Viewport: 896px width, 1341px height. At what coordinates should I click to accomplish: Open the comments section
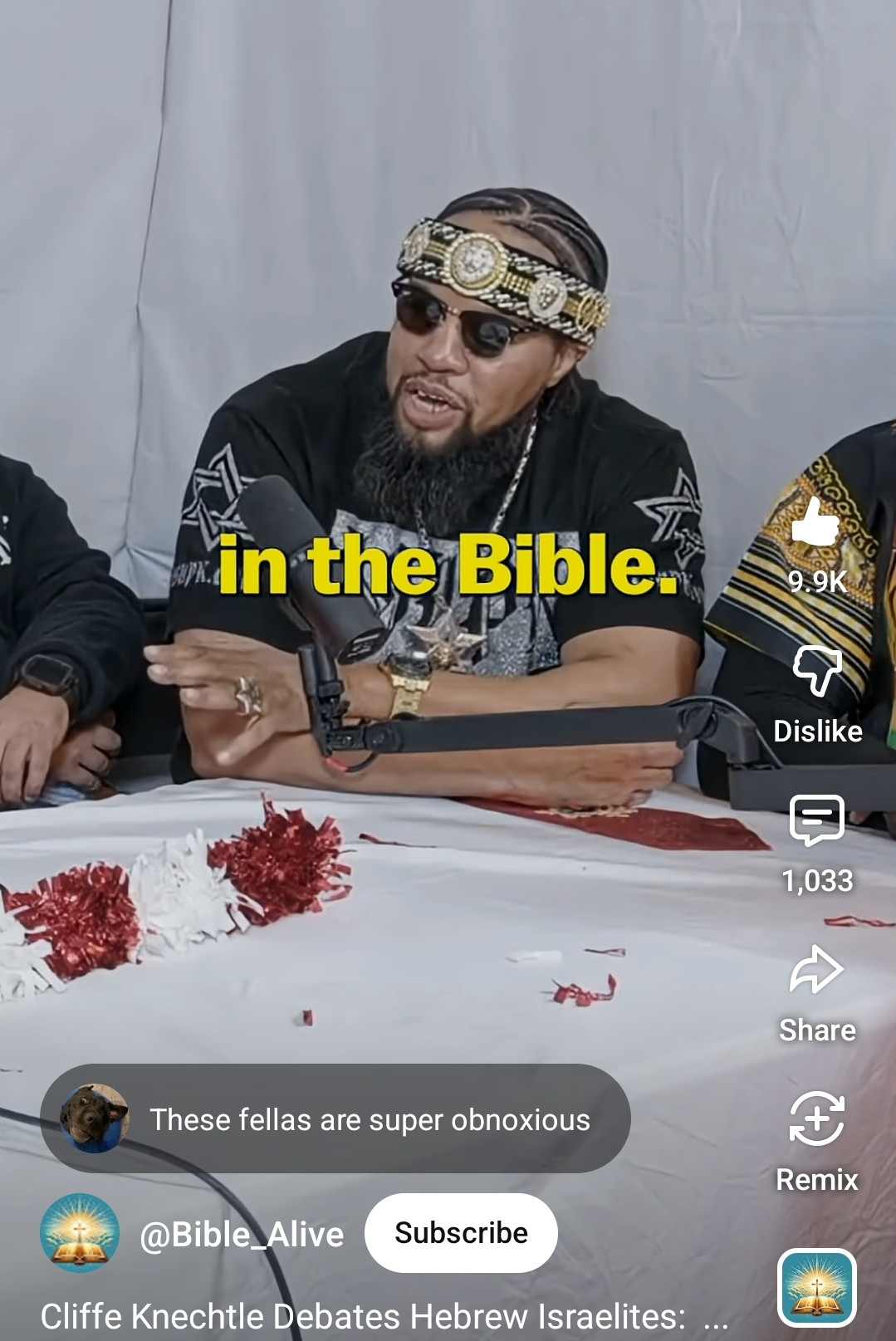(816, 820)
